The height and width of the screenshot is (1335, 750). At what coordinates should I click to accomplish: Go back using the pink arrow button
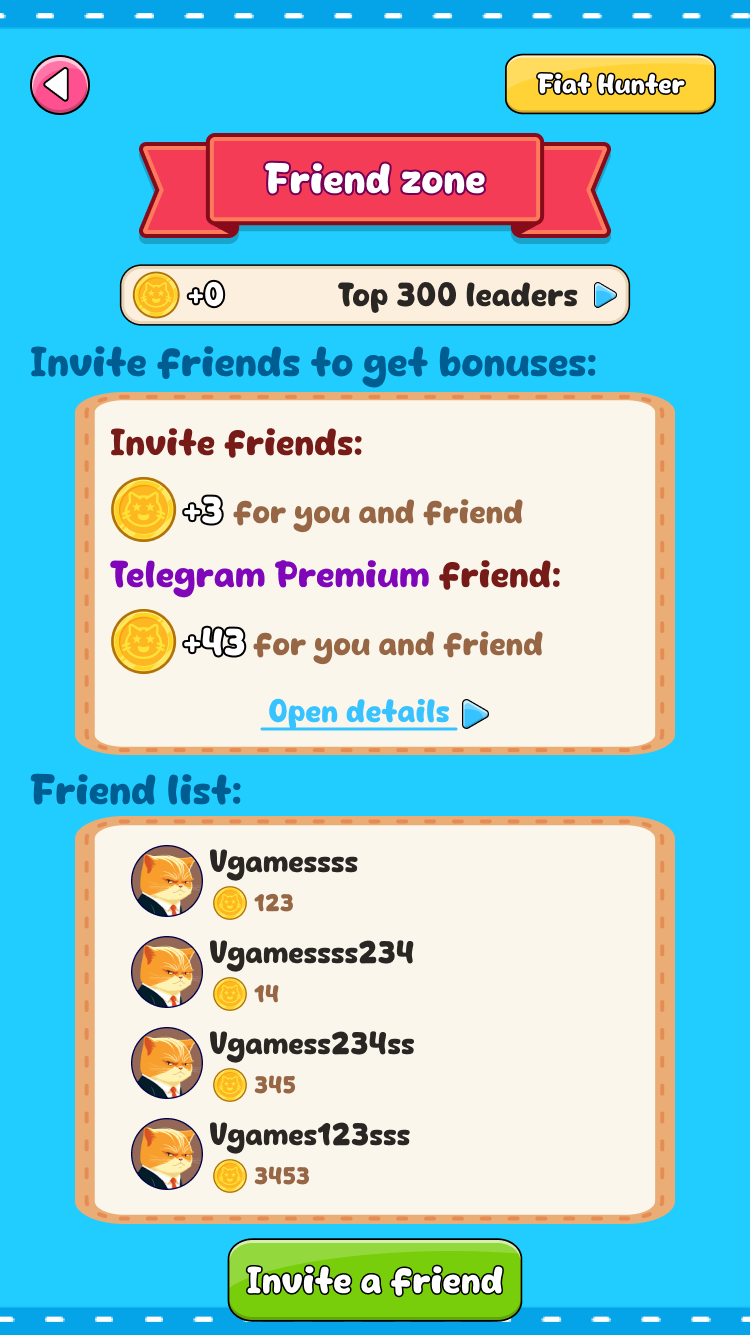[x=60, y=85]
